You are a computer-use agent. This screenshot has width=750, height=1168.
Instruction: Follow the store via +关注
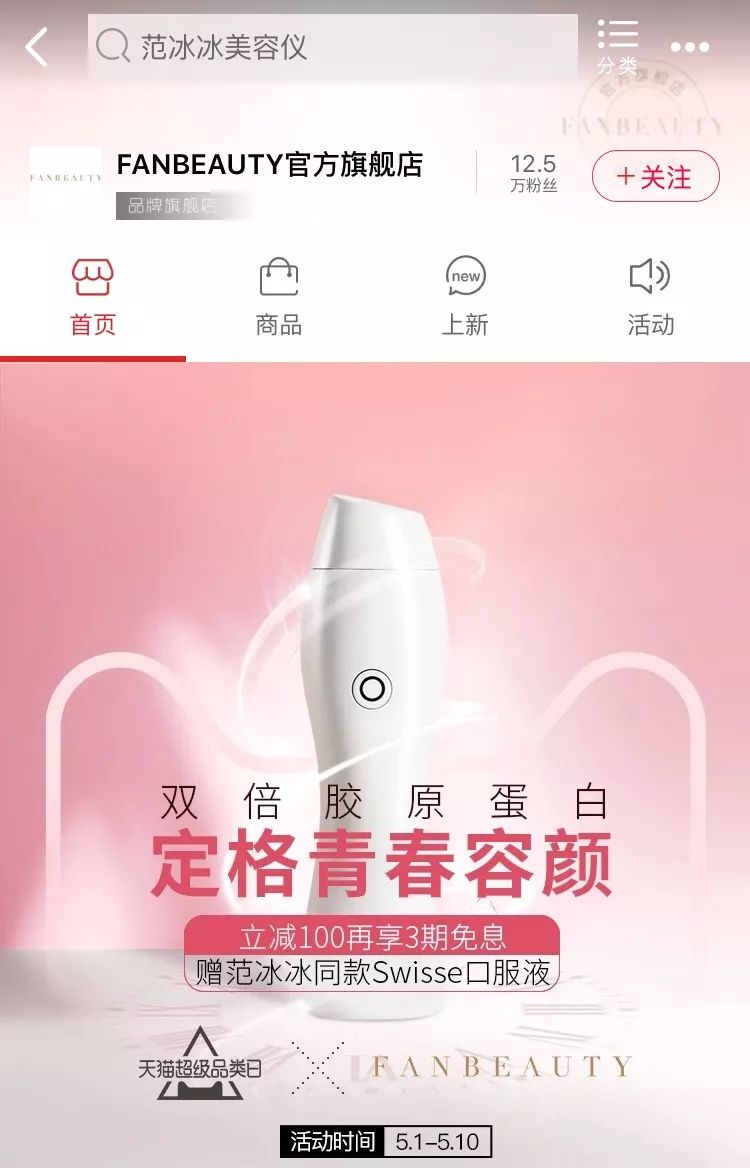coord(655,176)
